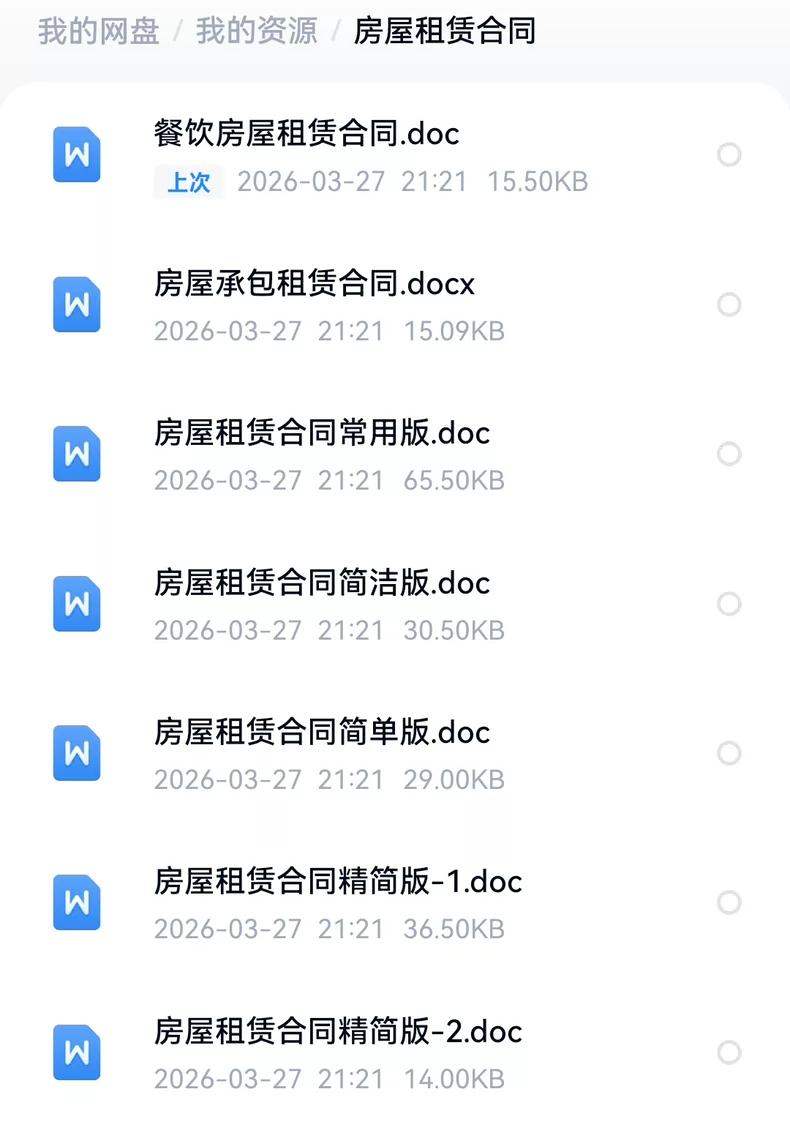Image resolution: width=790 pixels, height=1130 pixels.
Task: Open 房屋承包租赁合同.docx
Action: (x=314, y=284)
